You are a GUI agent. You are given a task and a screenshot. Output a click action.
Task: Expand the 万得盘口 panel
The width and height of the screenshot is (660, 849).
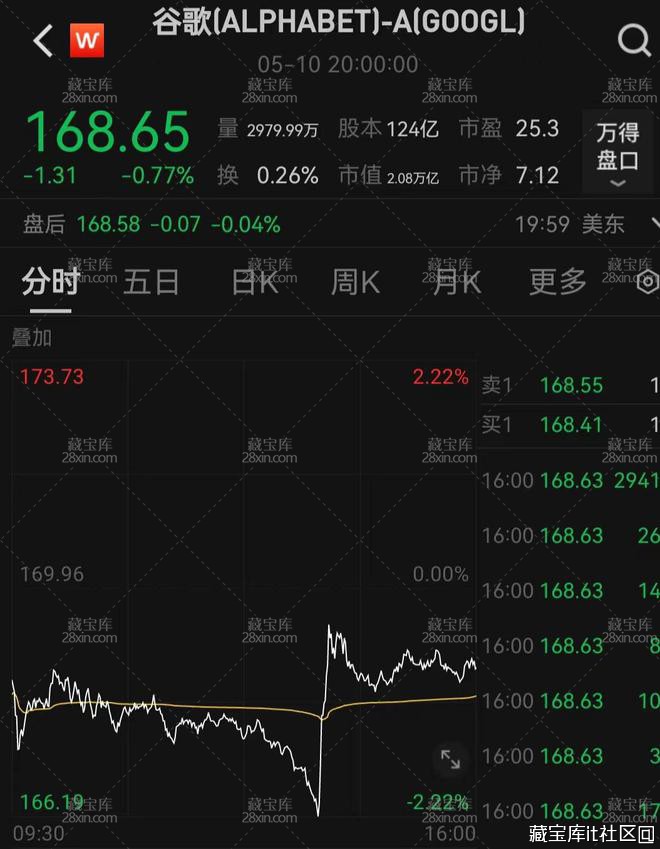pyautogui.click(x=617, y=152)
